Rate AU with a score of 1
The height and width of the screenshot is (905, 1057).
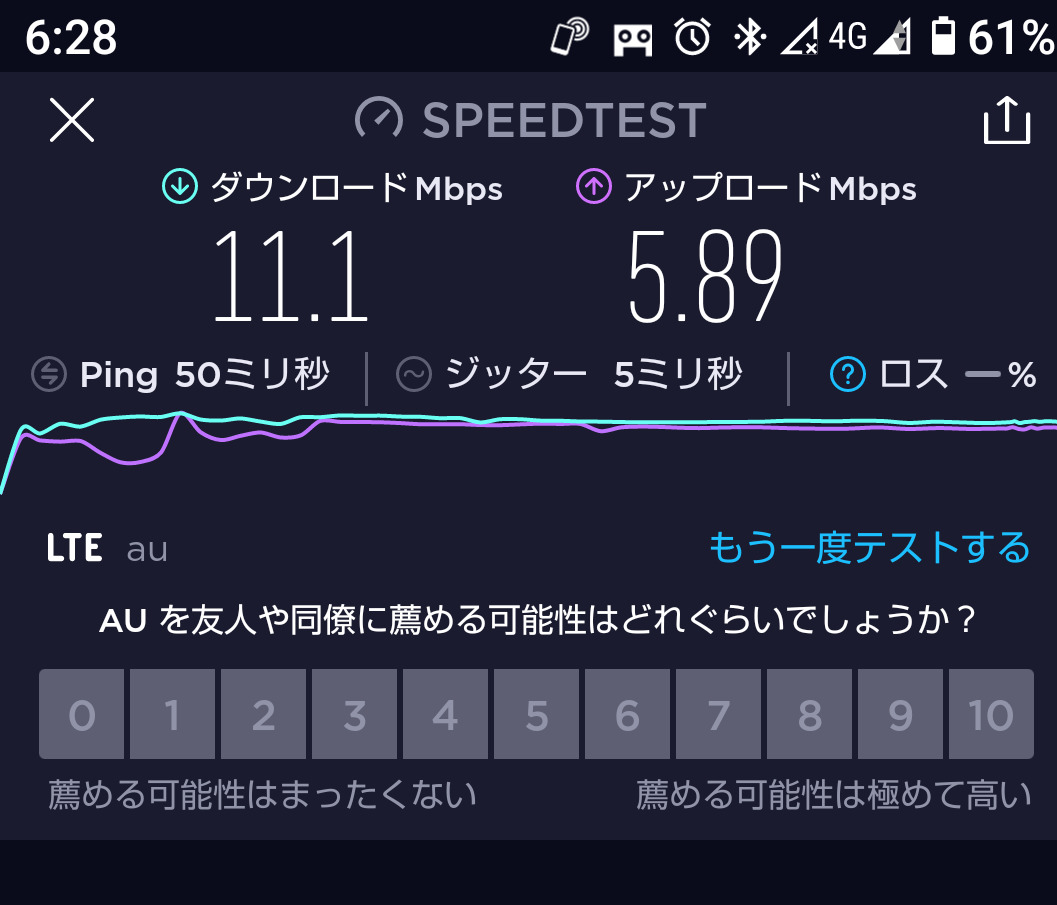tap(173, 714)
